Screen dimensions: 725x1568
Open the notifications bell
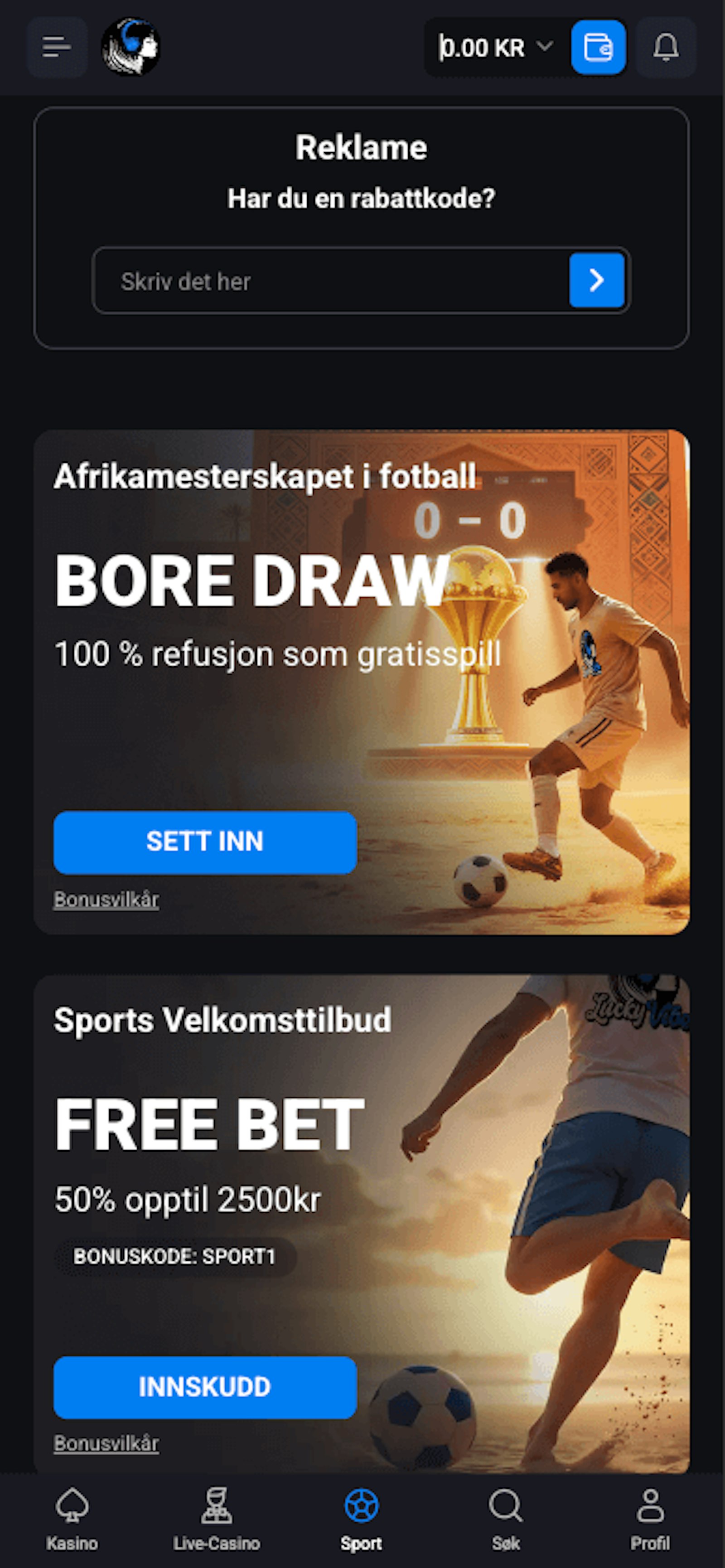tap(665, 47)
